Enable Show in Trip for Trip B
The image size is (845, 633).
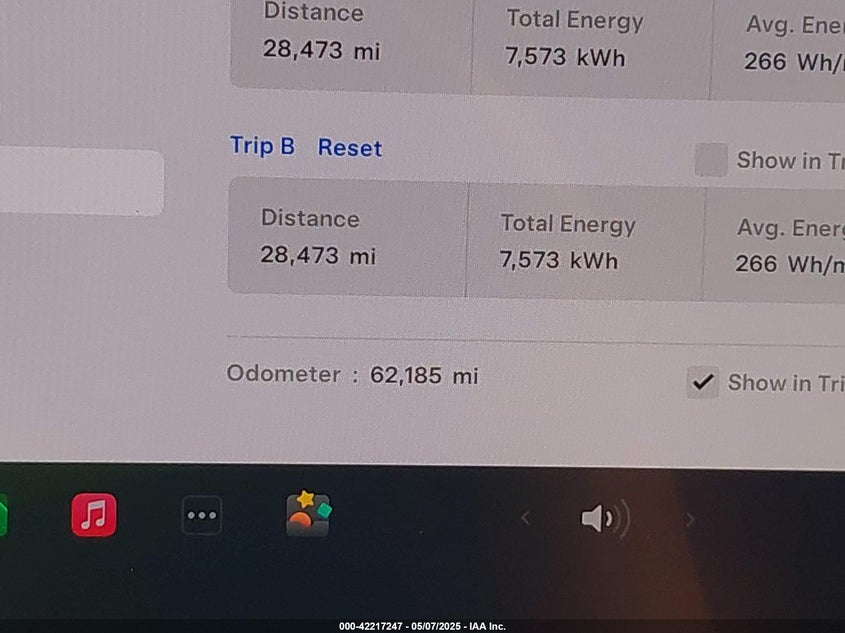711,160
